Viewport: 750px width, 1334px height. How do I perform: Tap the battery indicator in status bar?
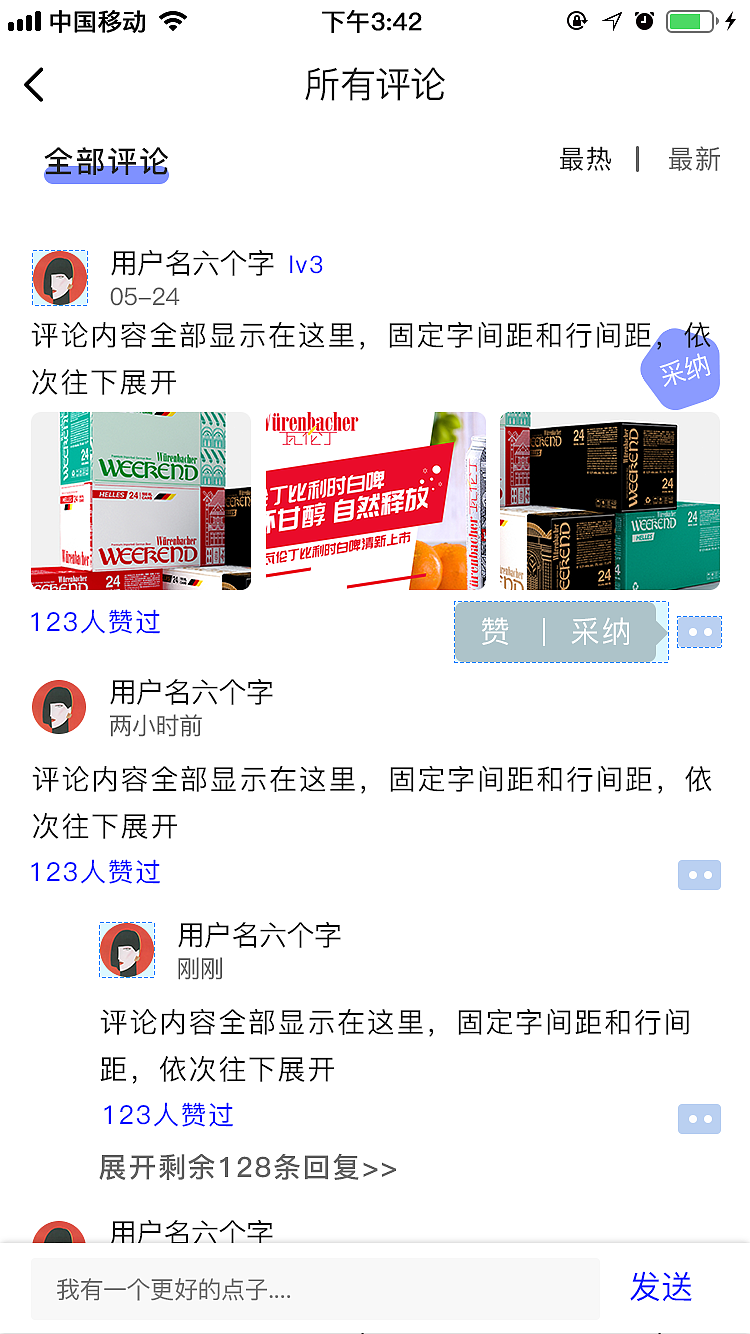point(690,20)
